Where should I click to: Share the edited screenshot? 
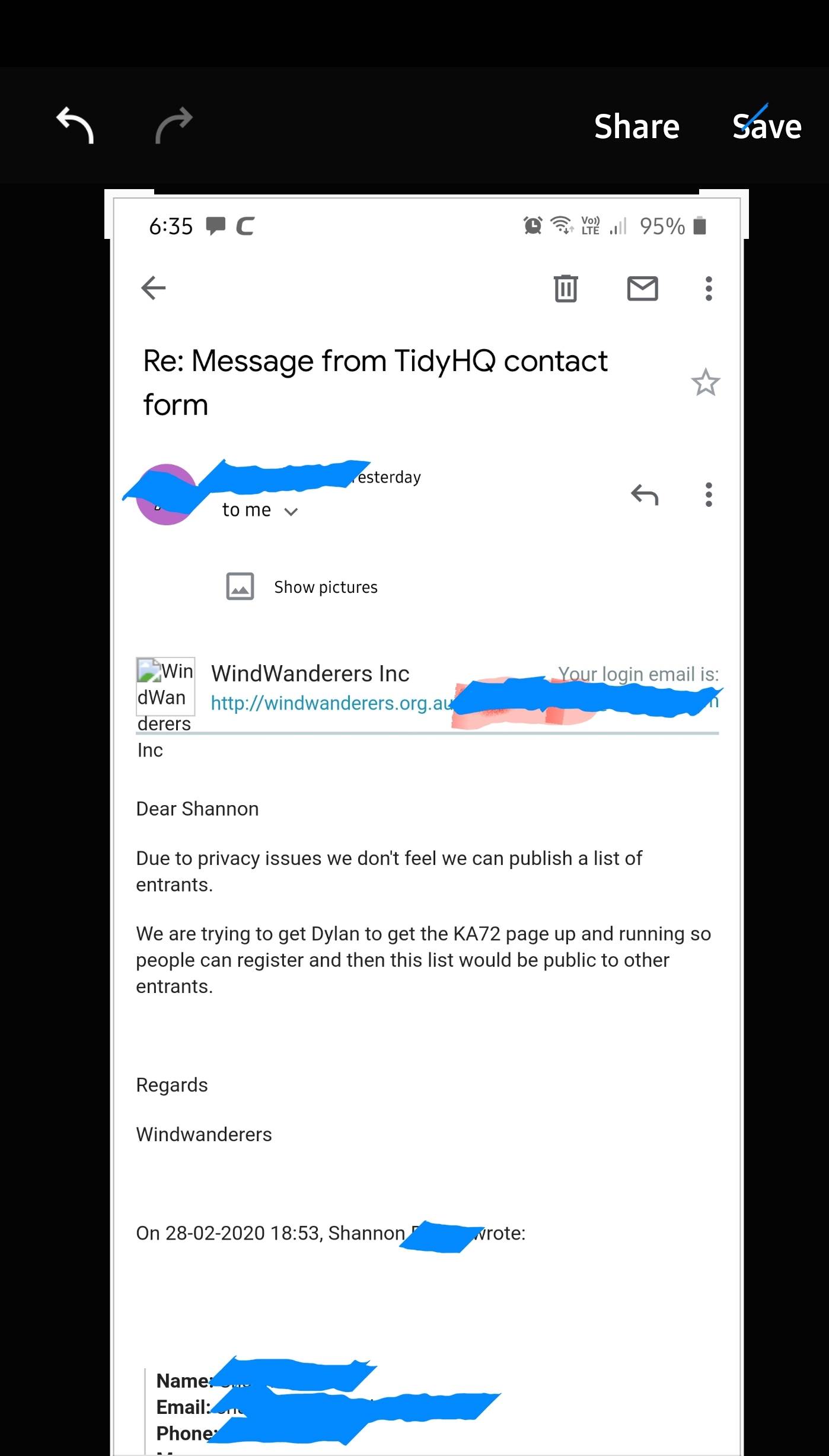636,127
